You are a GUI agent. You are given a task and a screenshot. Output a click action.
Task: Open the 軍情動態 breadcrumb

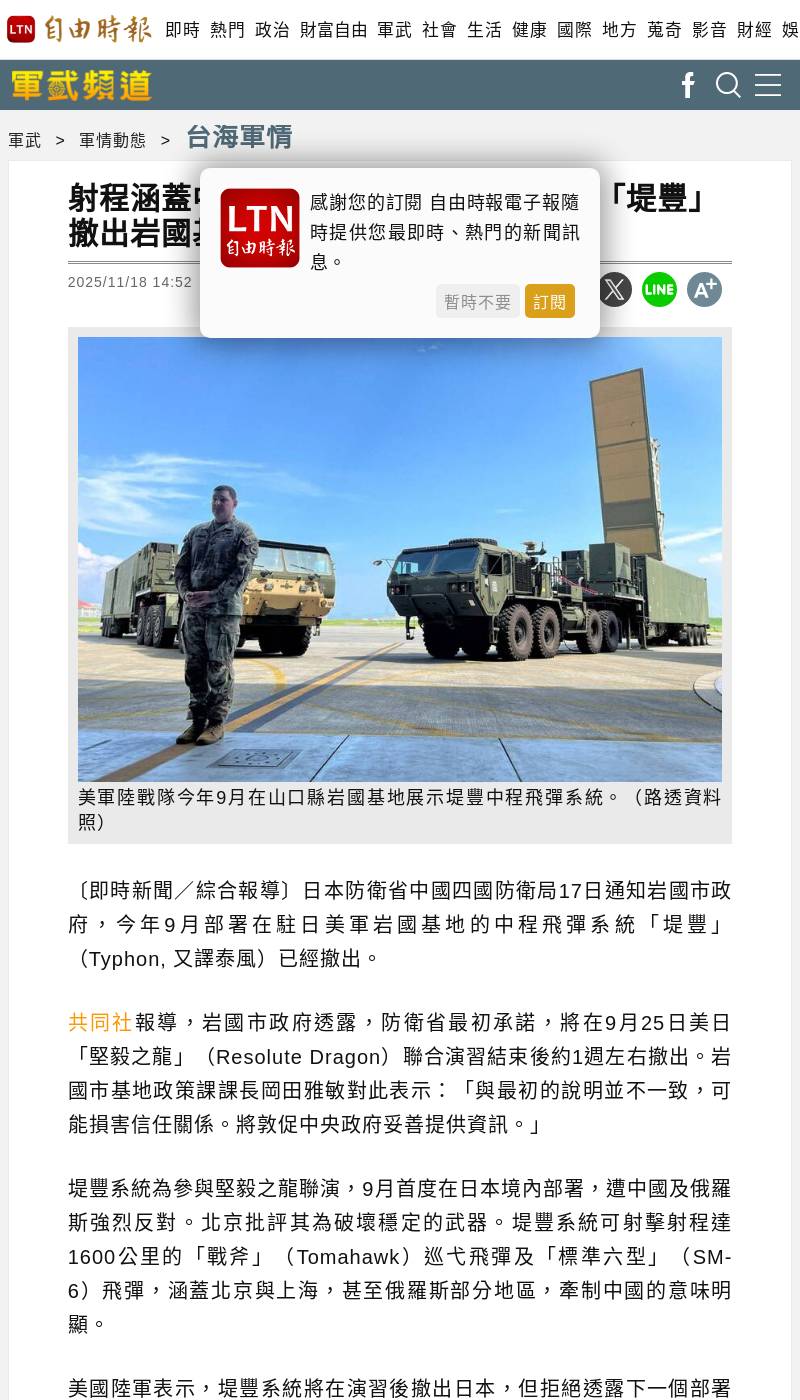tap(112, 140)
